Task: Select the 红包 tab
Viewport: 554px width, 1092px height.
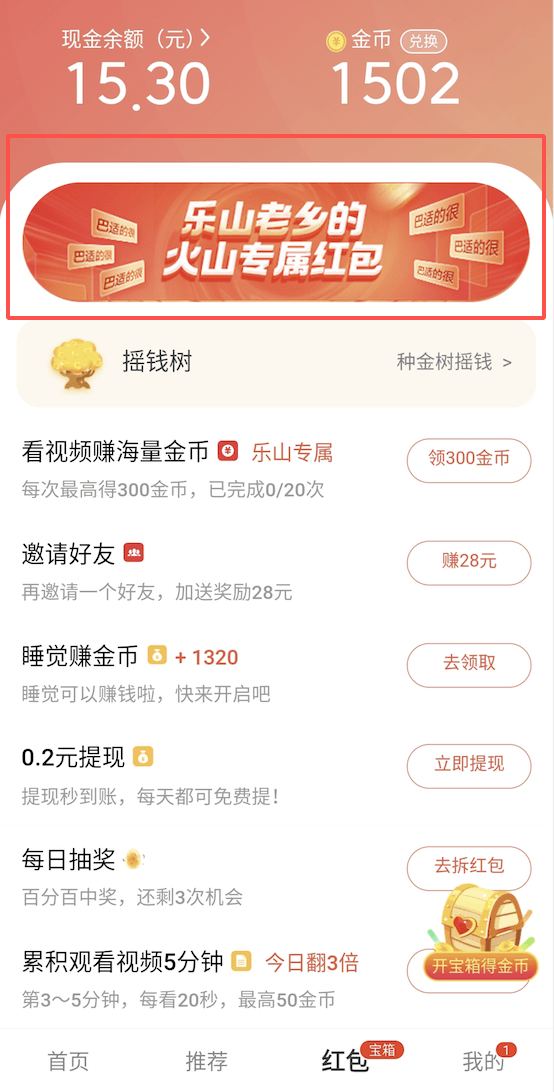Action: pyautogui.click(x=346, y=1061)
